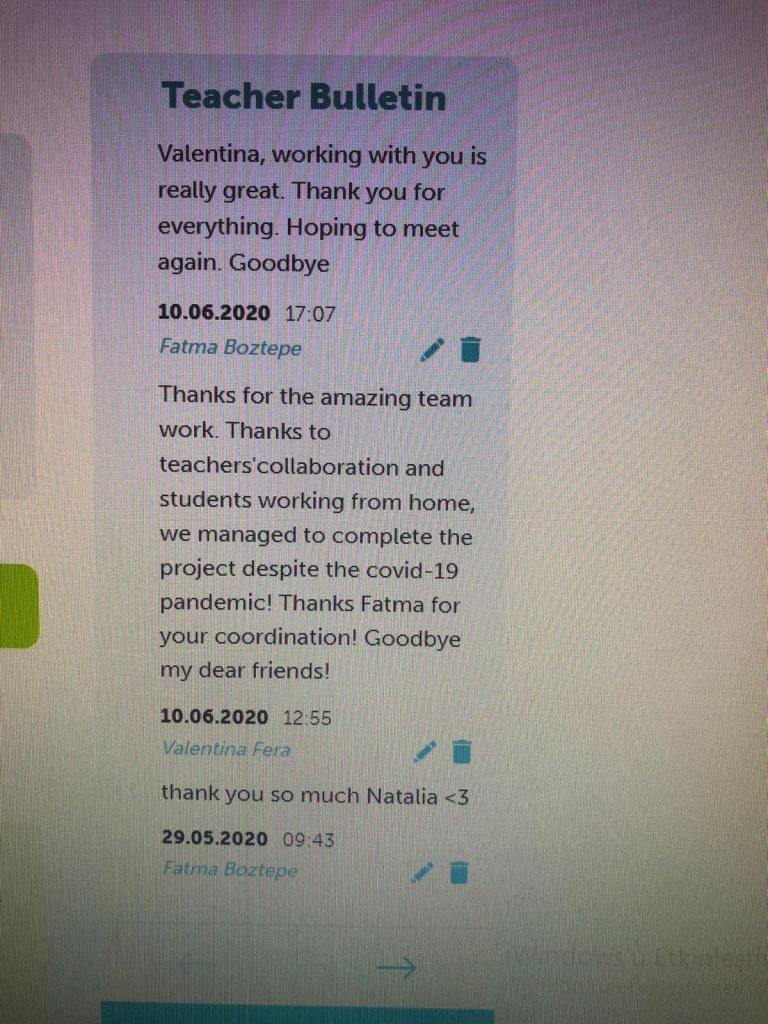Edit Valentina Fera's 12:55 post
This screenshot has width=768, height=1024.
pyautogui.click(x=425, y=750)
